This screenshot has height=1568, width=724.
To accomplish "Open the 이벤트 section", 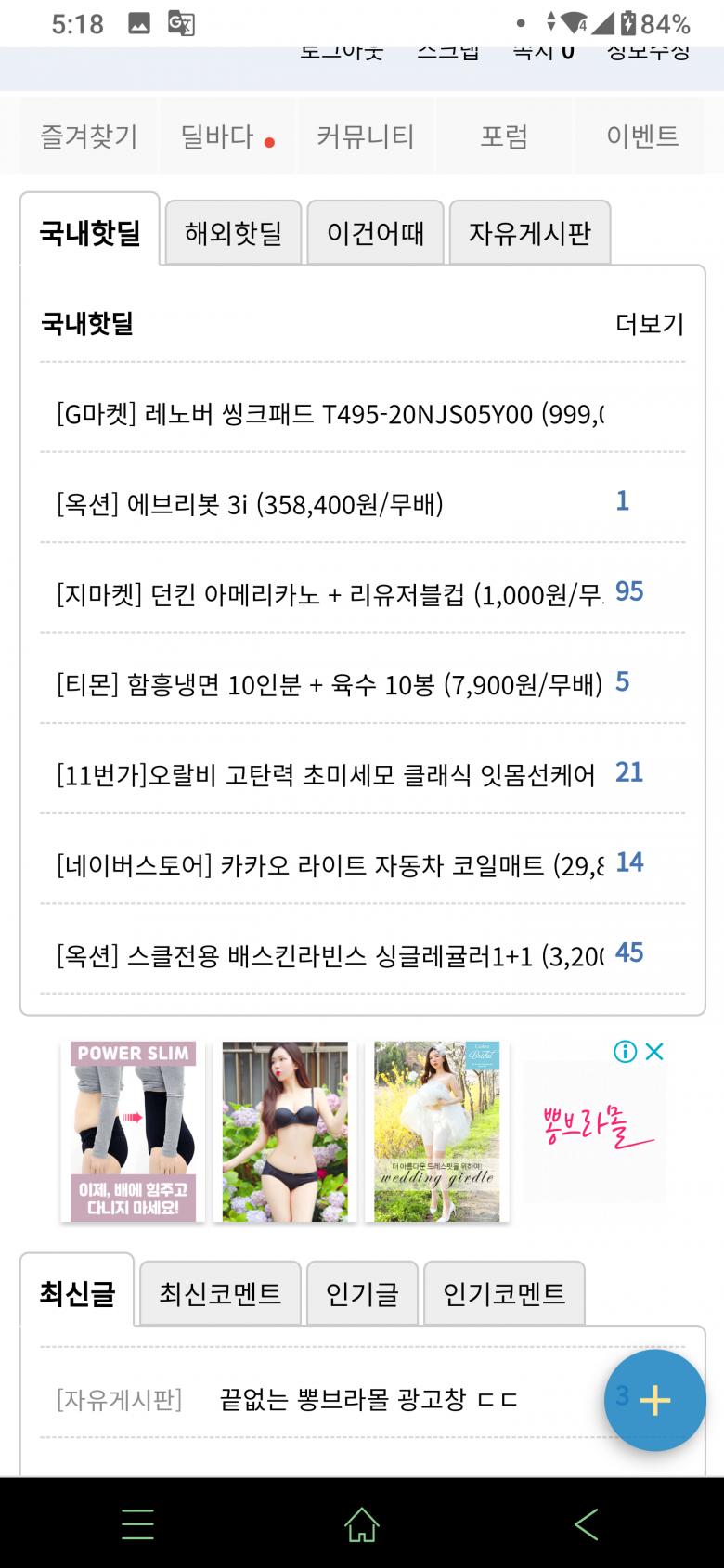I will [x=642, y=136].
